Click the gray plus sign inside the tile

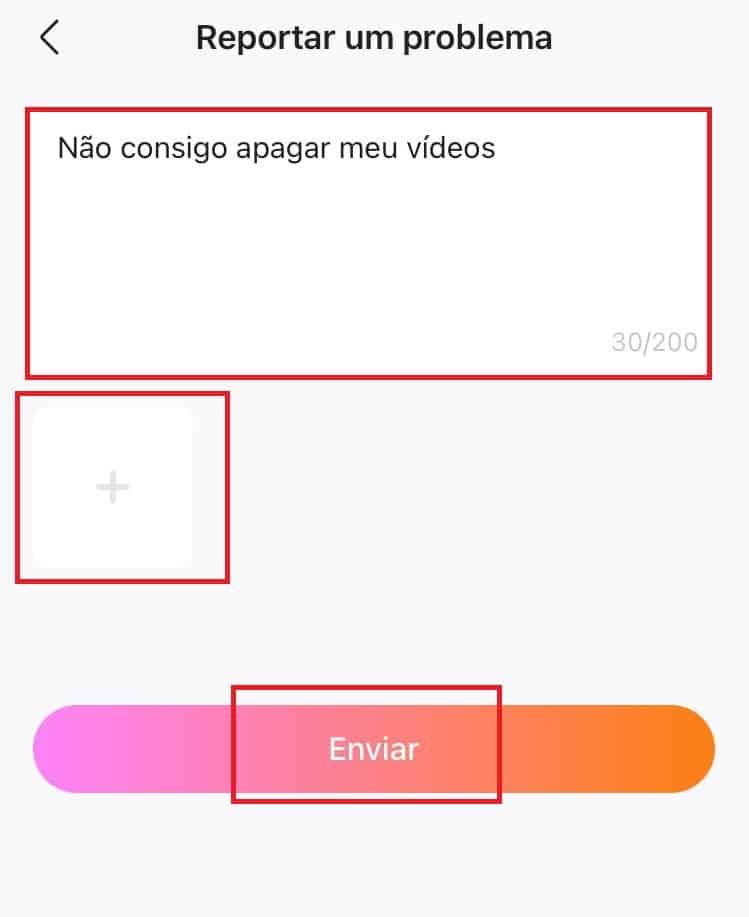point(113,487)
